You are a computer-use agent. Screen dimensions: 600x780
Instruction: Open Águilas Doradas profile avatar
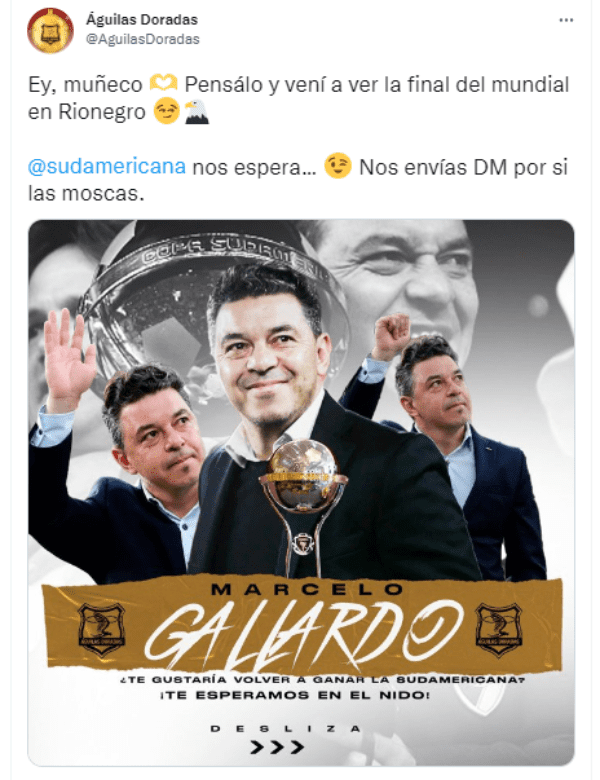50,30
